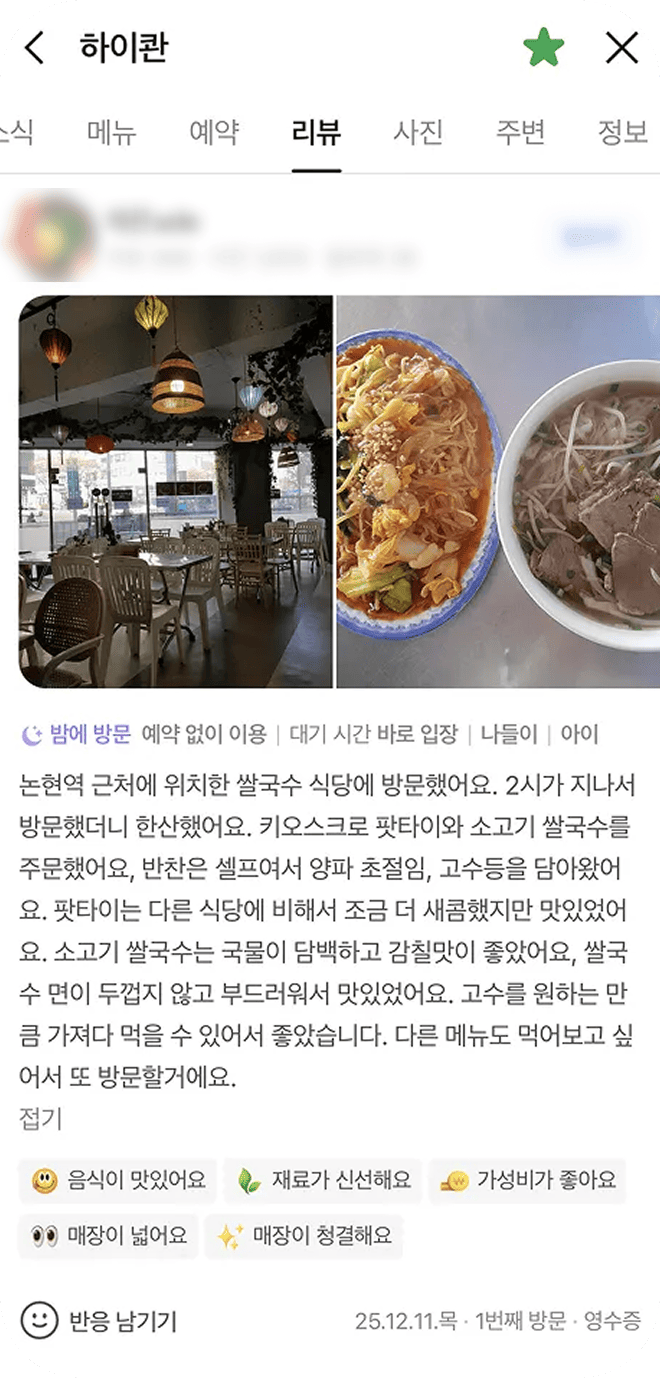This screenshot has height=1378, width=660.
Task: Open the 정보 tab
Action: point(622,132)
